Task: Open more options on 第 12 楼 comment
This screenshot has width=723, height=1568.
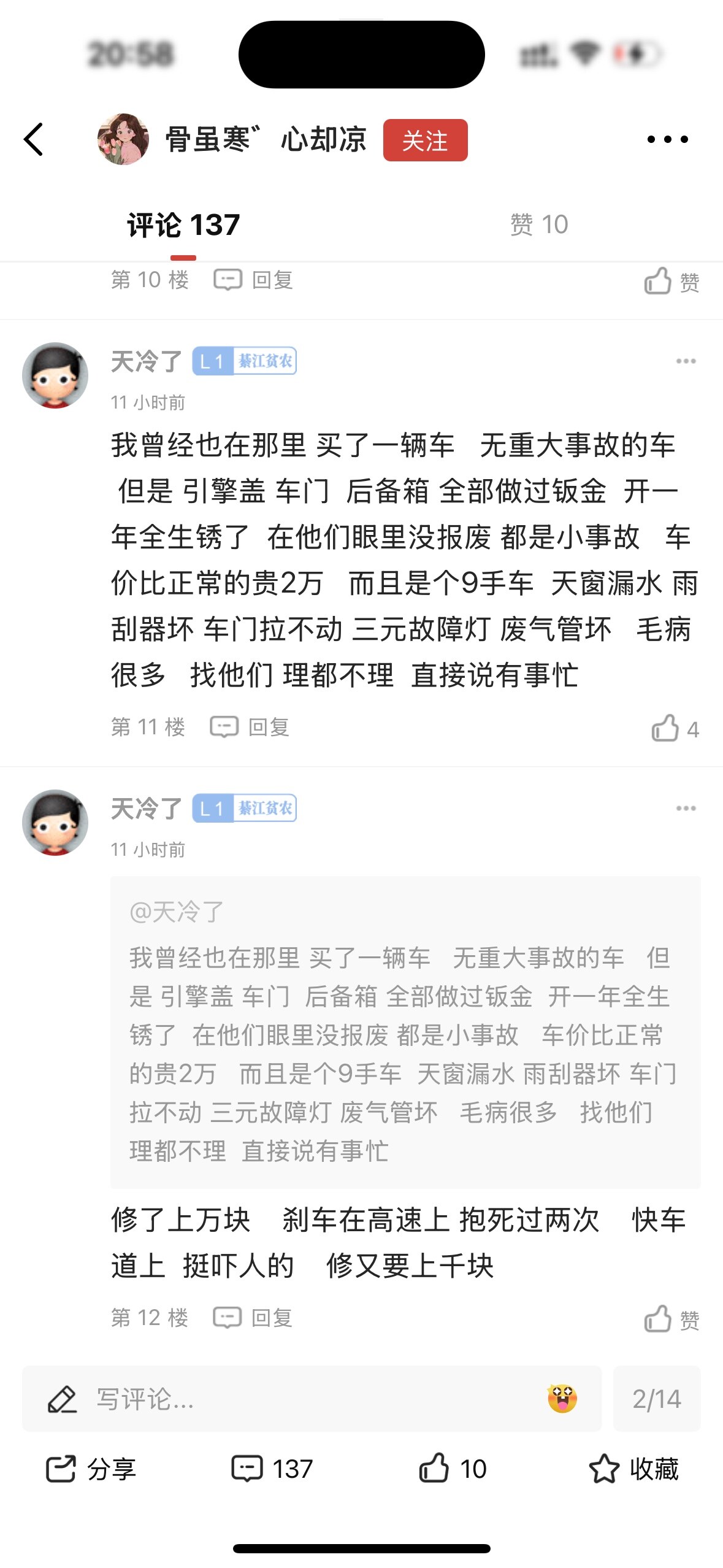Action: coord(685,809)
